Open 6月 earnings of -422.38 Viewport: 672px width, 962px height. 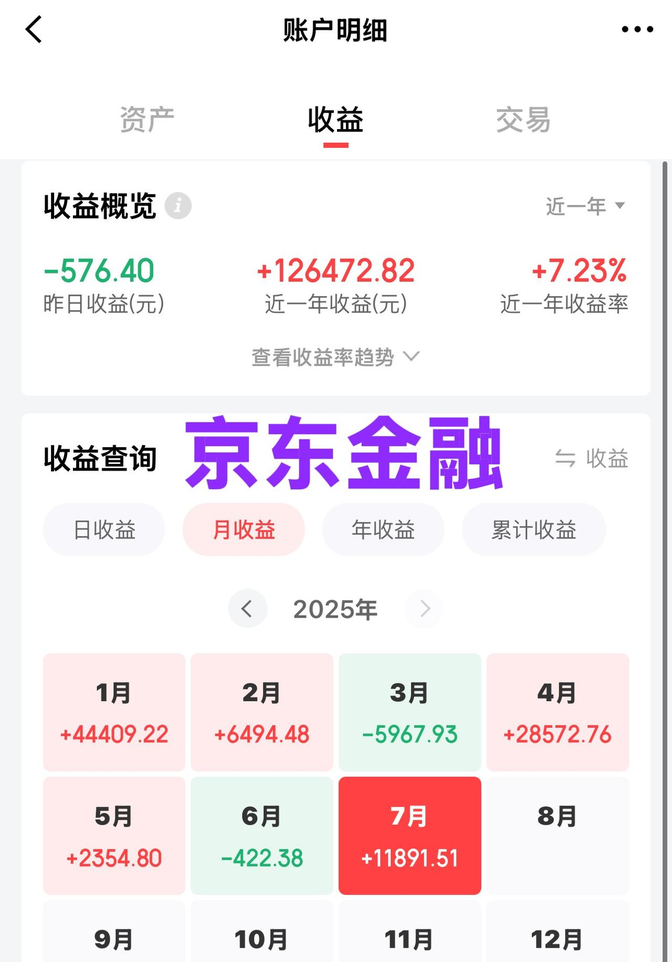262,836
